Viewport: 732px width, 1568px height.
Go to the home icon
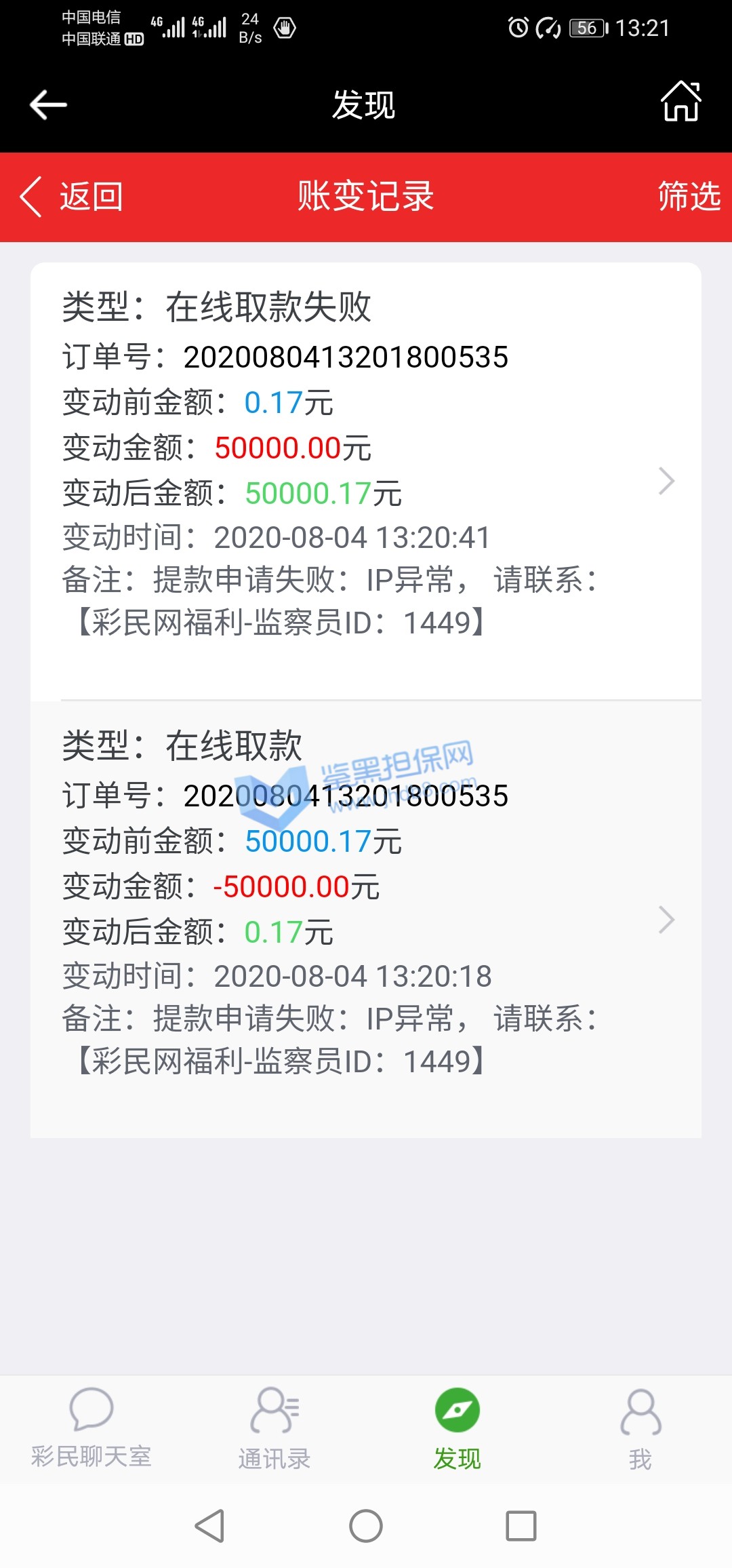point(680,102)
